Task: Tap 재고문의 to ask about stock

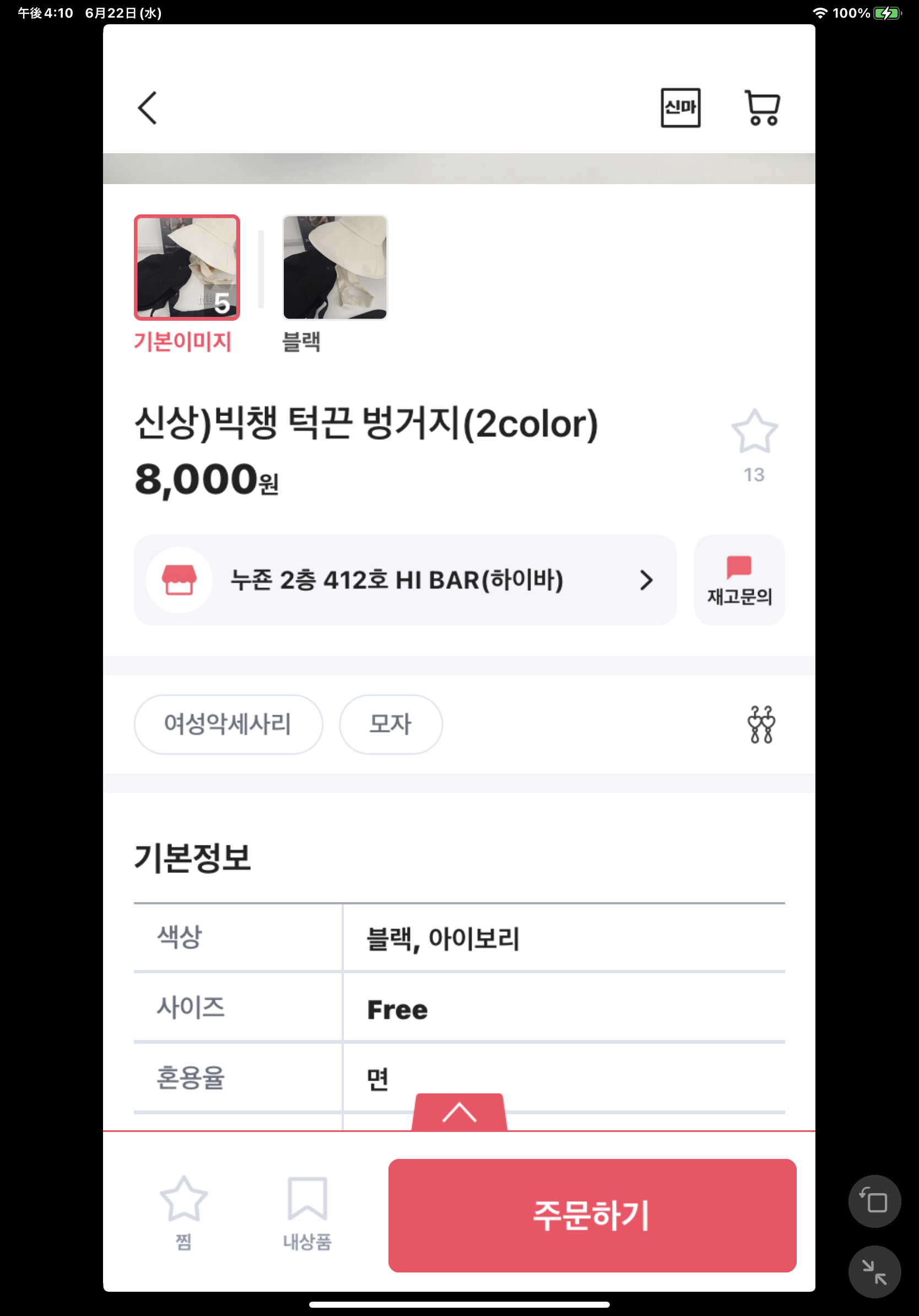Action: coord(739,580)
